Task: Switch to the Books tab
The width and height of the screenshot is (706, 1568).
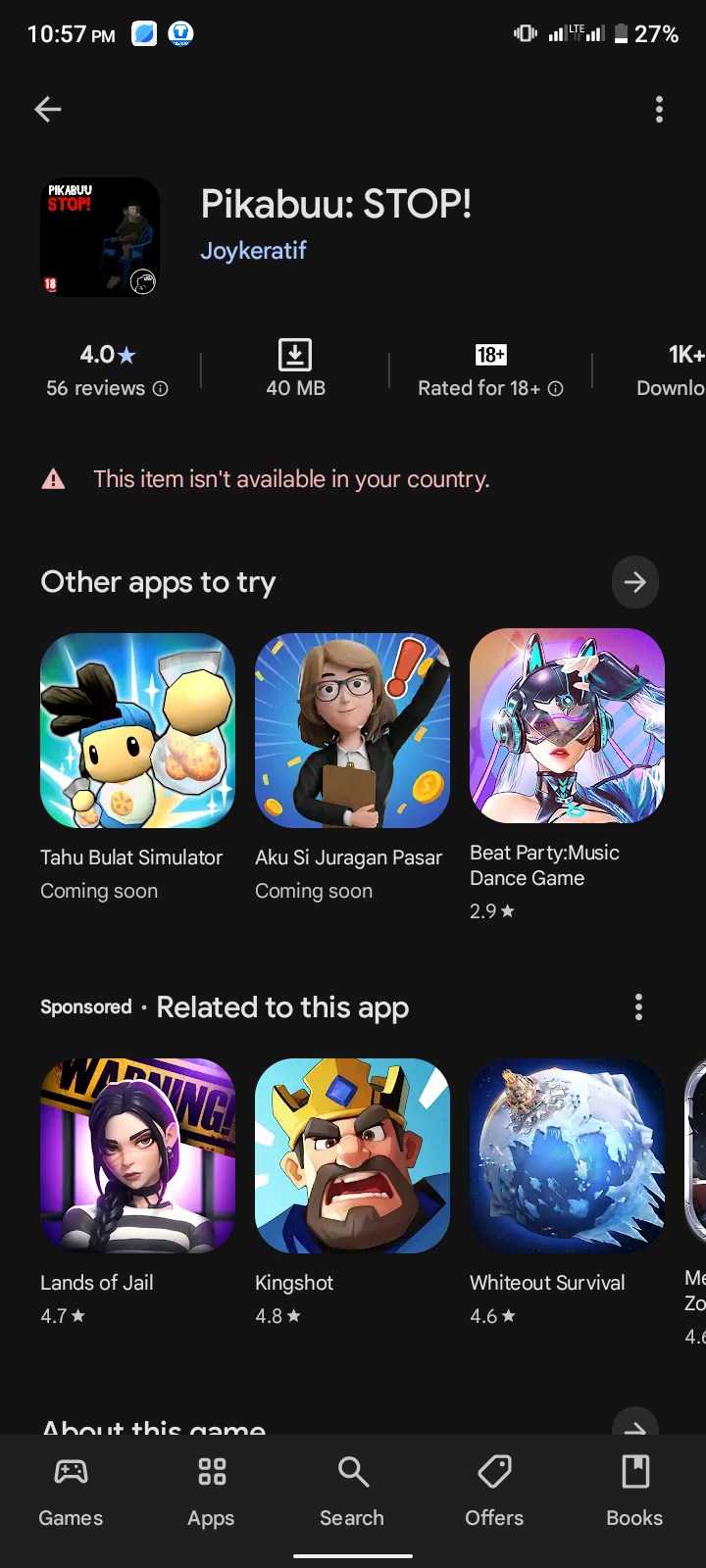Action: [634, 1490]
